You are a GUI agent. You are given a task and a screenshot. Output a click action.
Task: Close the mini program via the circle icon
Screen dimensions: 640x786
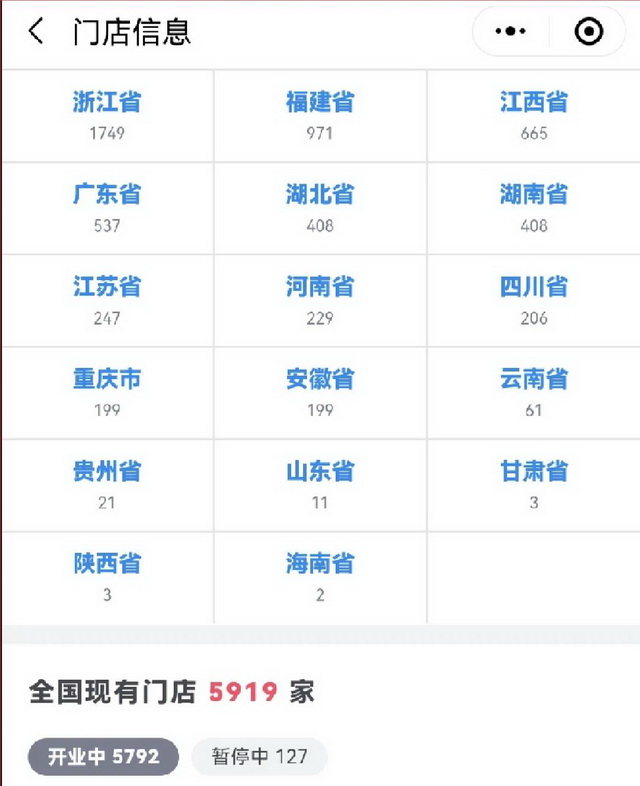(589, 32)
